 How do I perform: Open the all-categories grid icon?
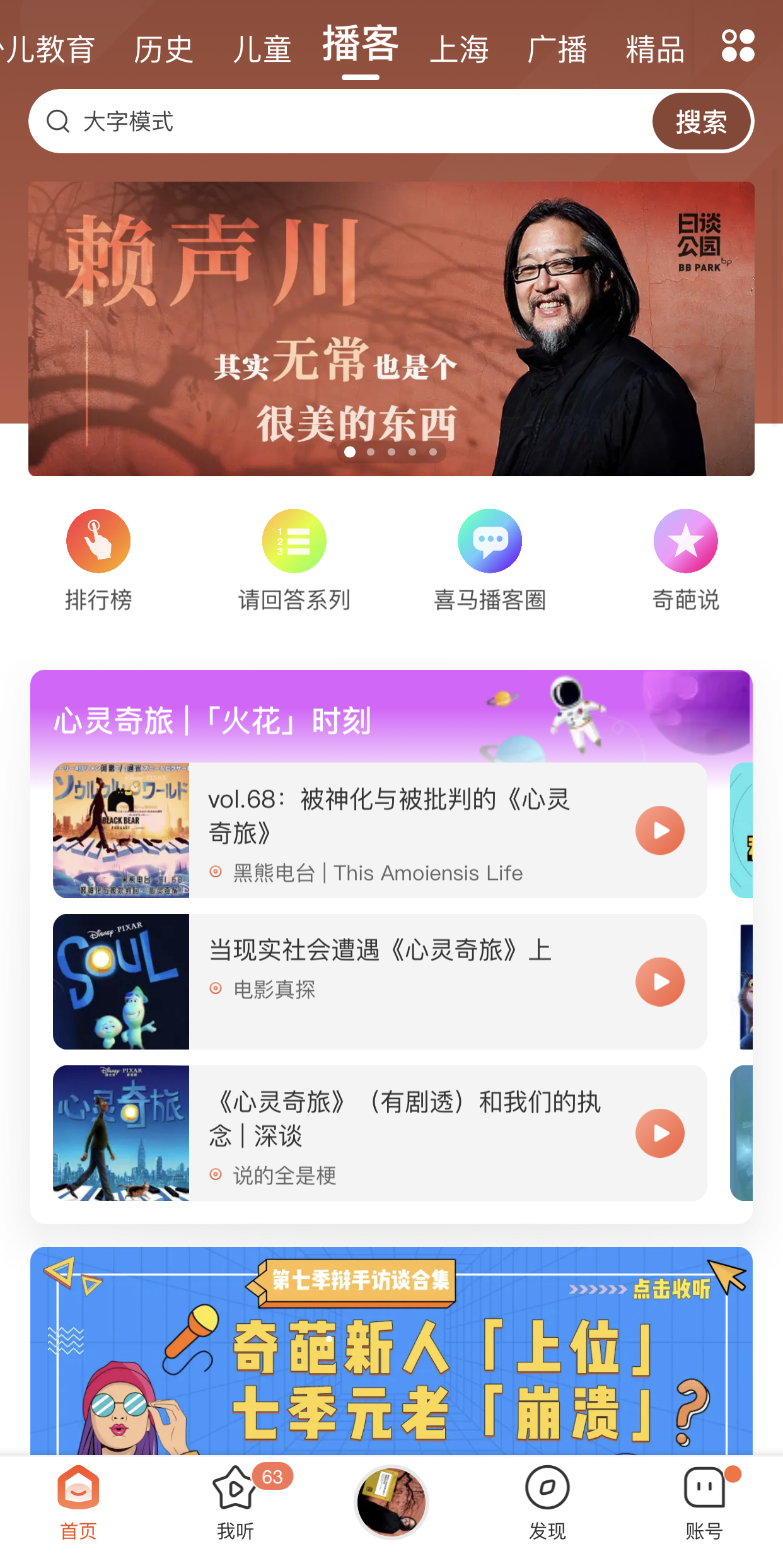tap(738, 46)
